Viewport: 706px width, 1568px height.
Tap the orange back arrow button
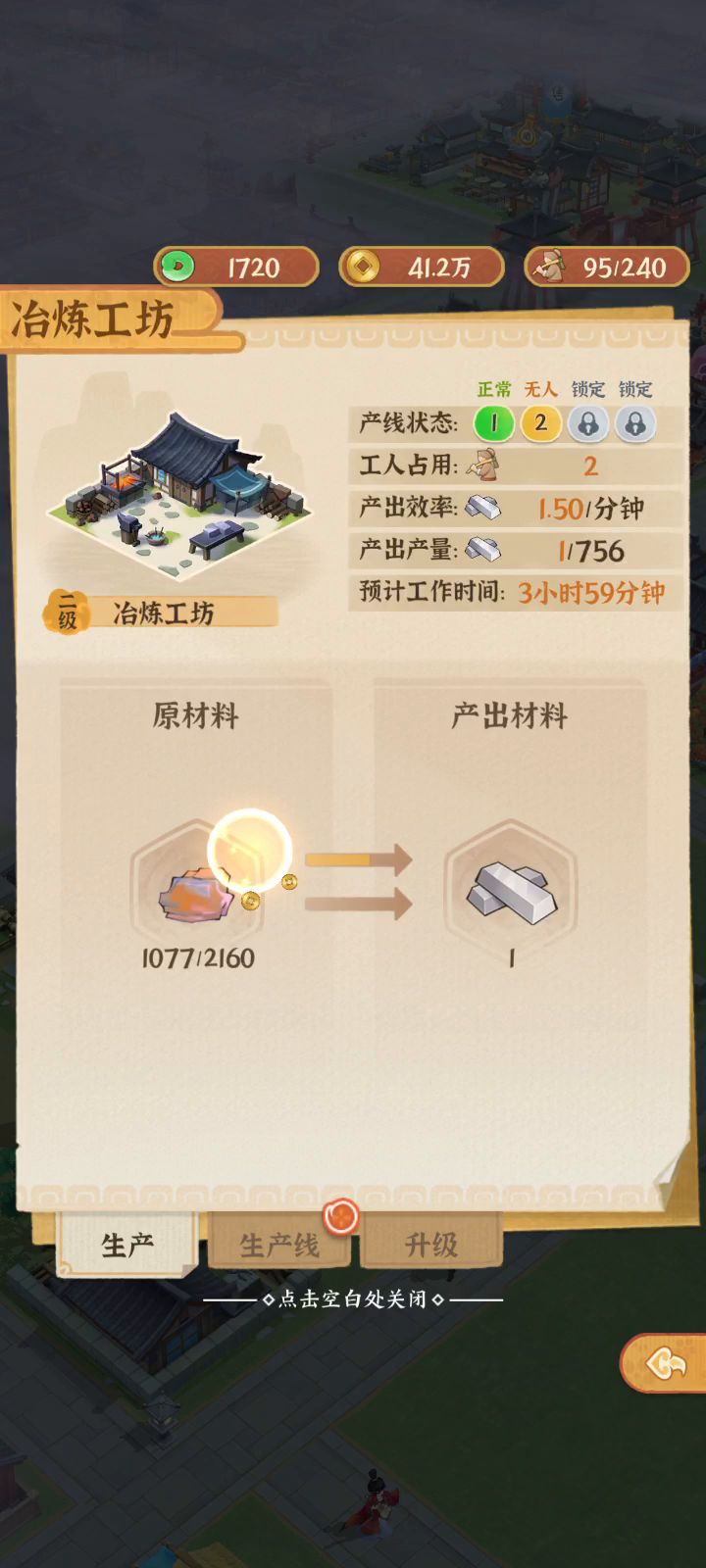point(664,1362)
